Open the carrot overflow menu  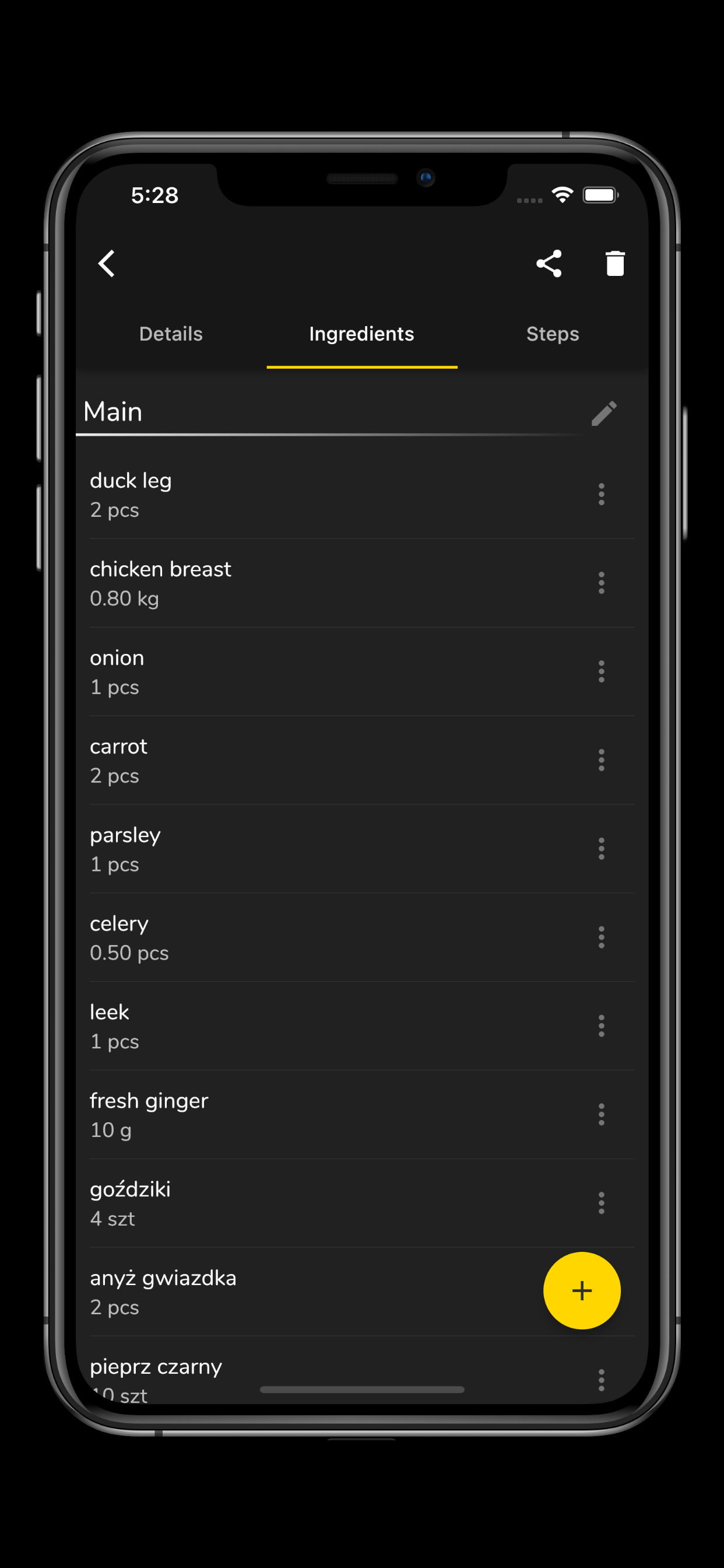[601, 760]
